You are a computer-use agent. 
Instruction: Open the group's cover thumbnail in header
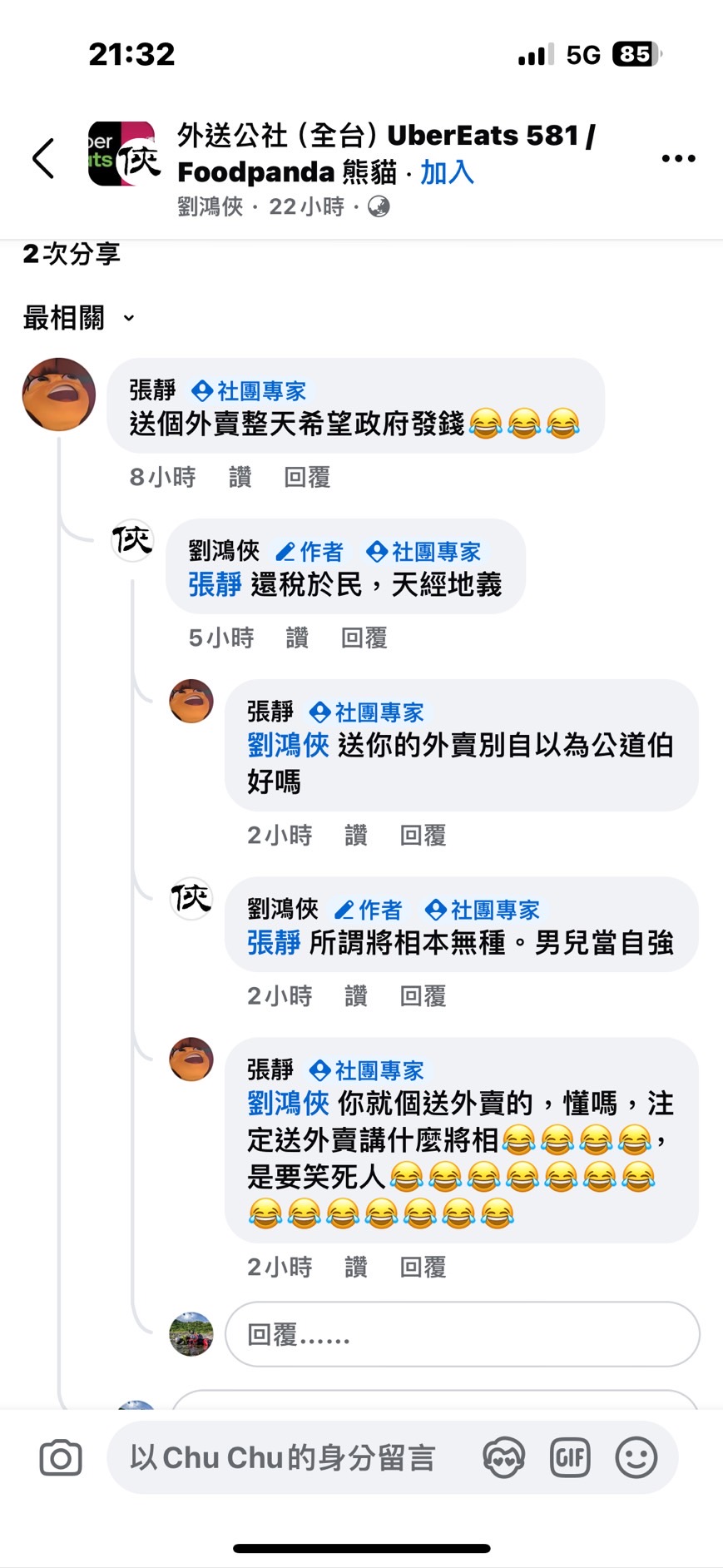(123, 154)
